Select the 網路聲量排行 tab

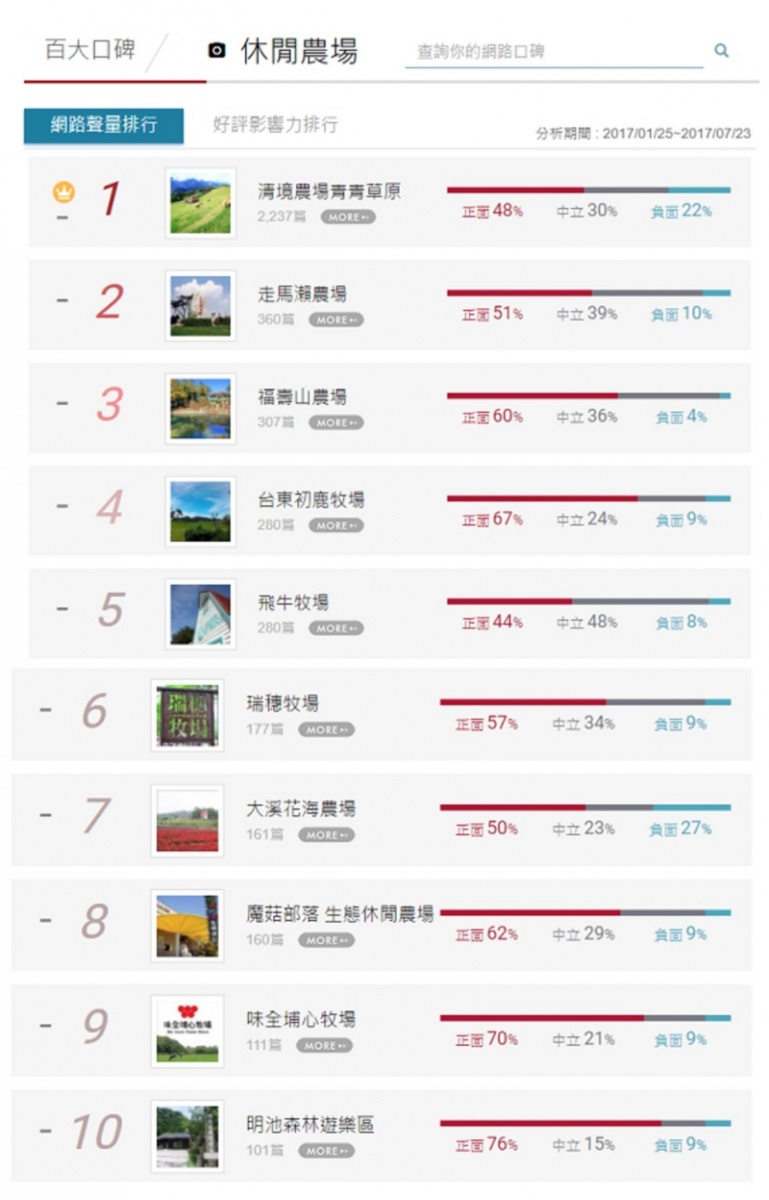pyautogui.click(x=104, y=125)
